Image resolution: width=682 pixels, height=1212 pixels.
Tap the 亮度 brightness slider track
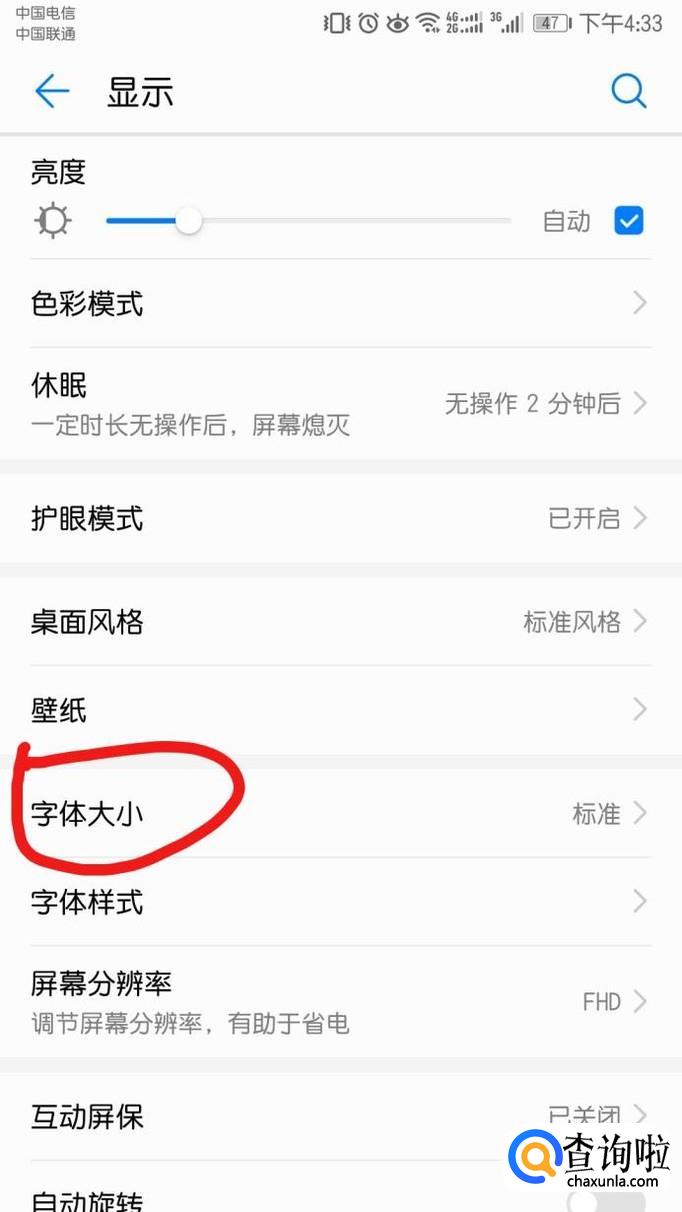point(308,221)
